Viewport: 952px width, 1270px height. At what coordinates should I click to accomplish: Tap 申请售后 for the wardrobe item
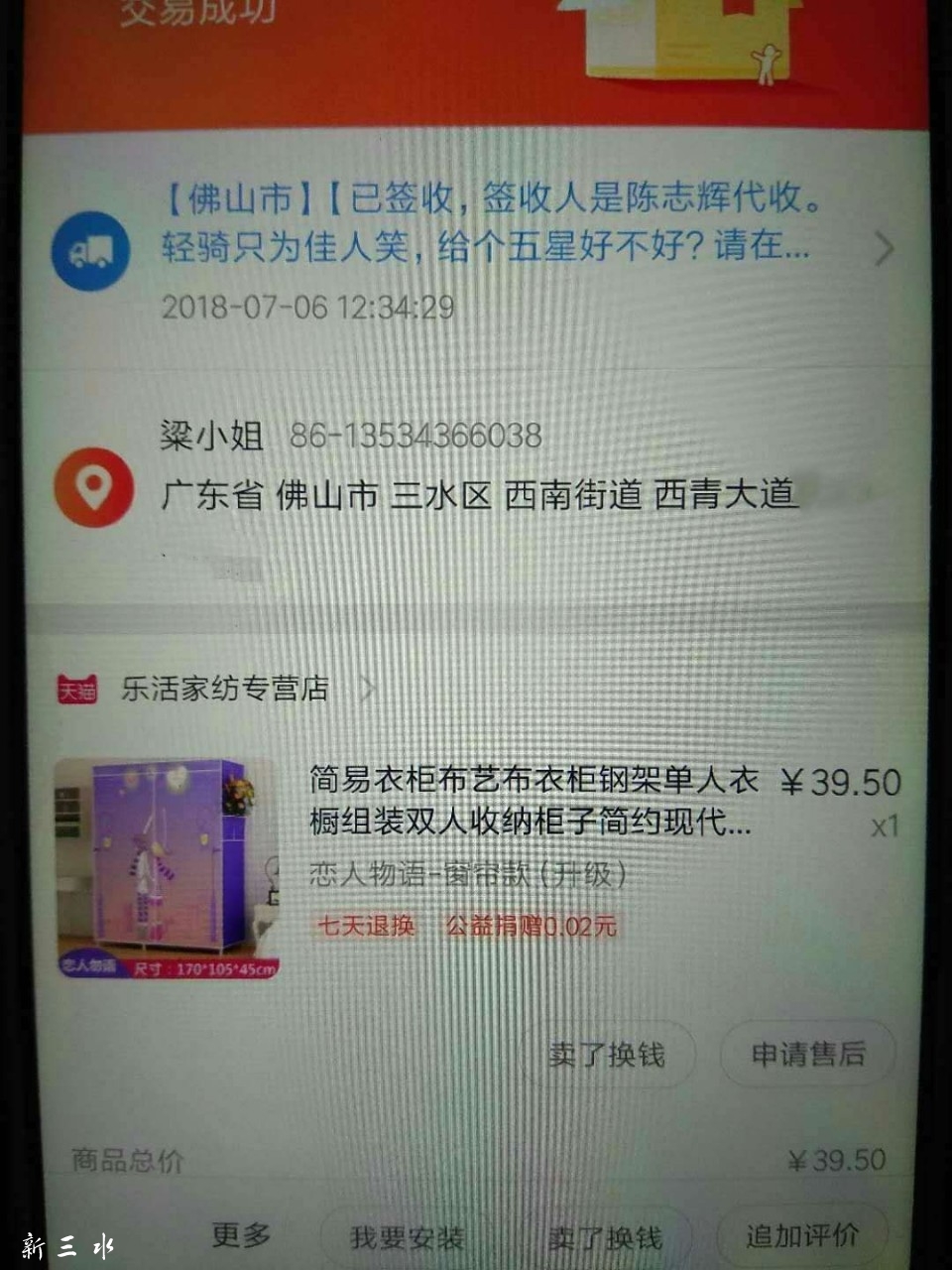click(808, 1054)
